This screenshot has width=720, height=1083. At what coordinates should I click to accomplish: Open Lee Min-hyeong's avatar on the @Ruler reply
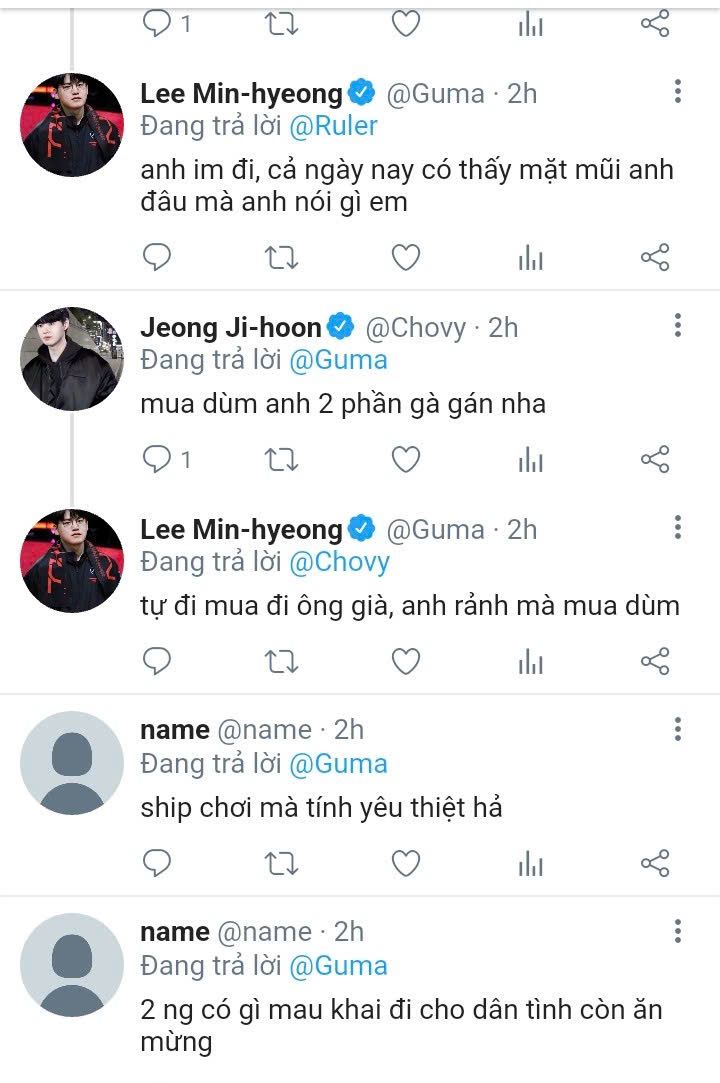click(x=72, y=125)
